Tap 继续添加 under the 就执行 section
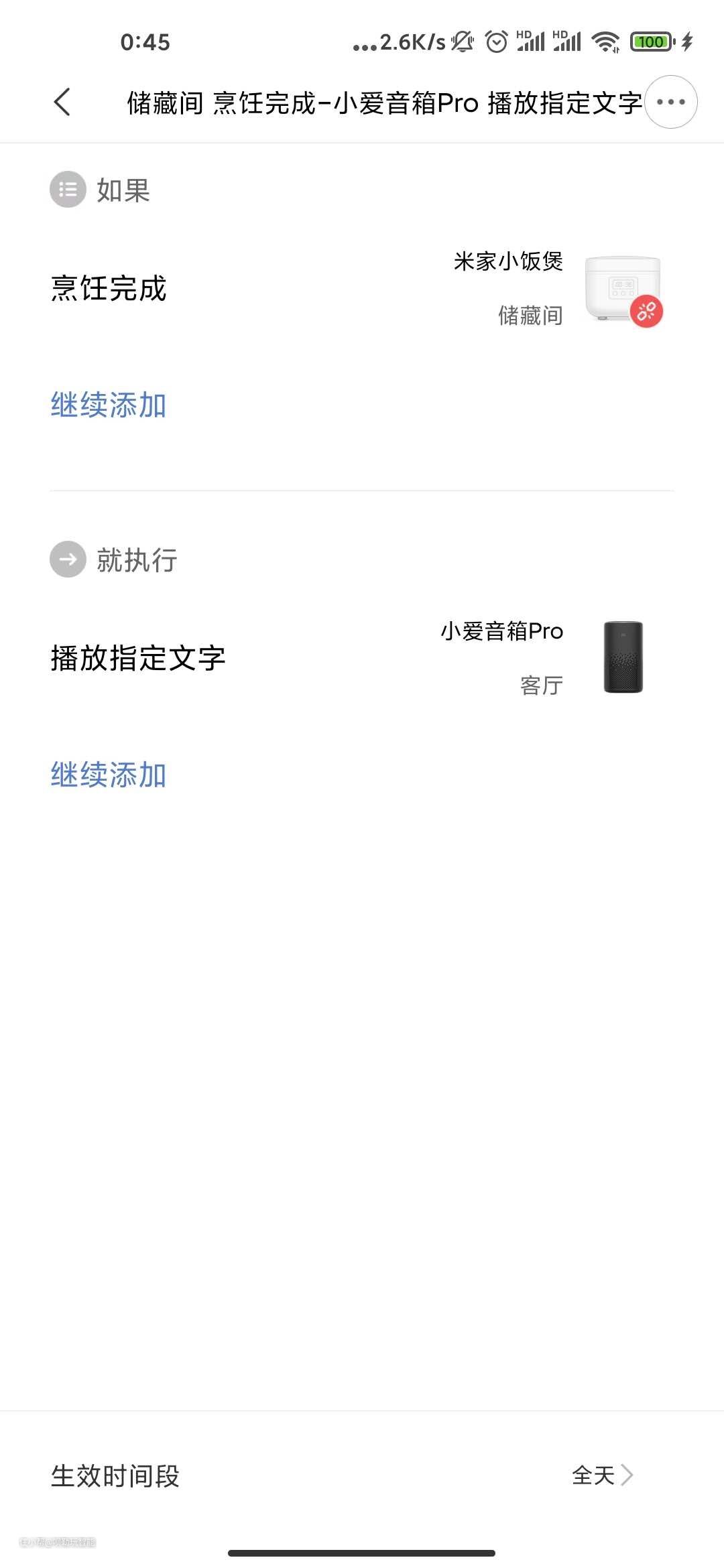The width and height of the screenshot is (724, 1568). click(x=109, y=775)
